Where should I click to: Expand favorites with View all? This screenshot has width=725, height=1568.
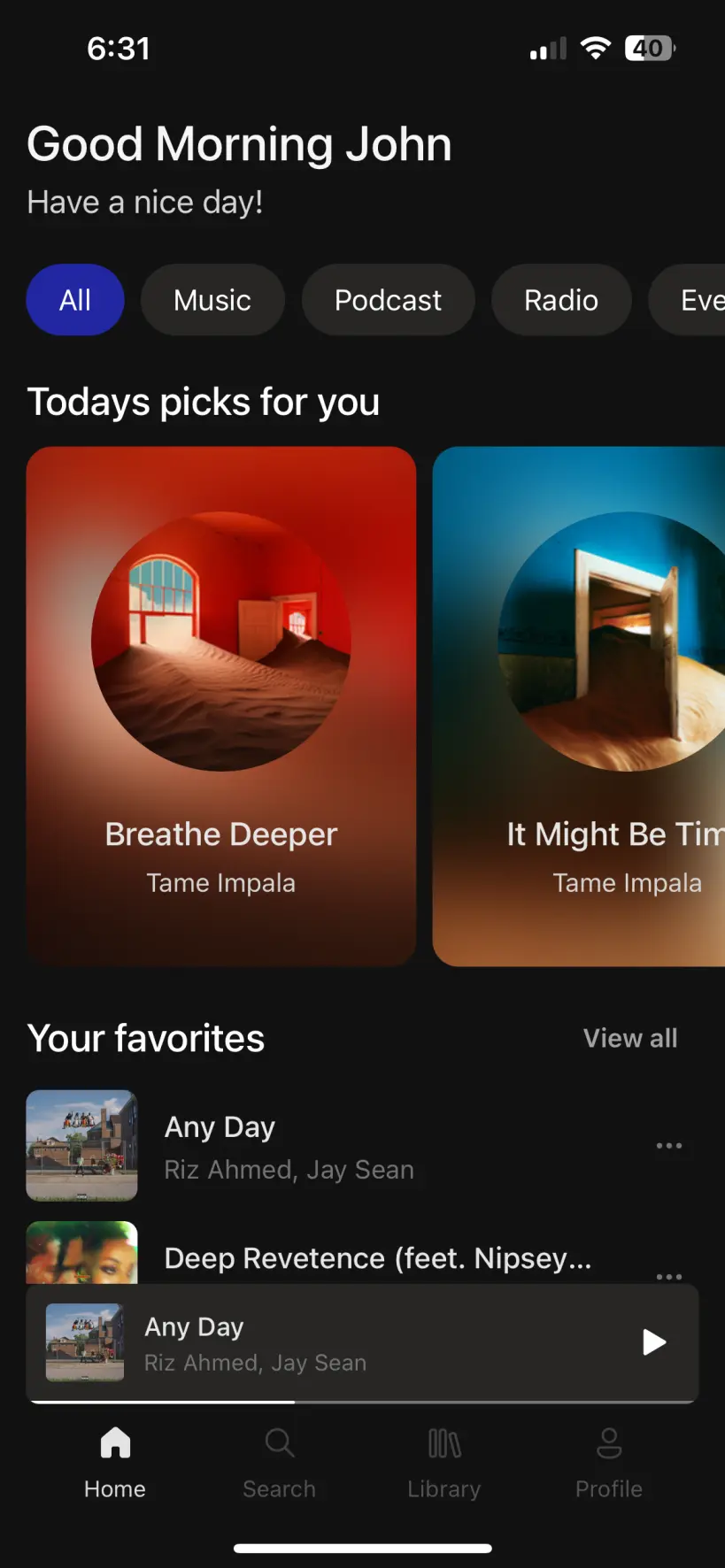coord(630,1038)
